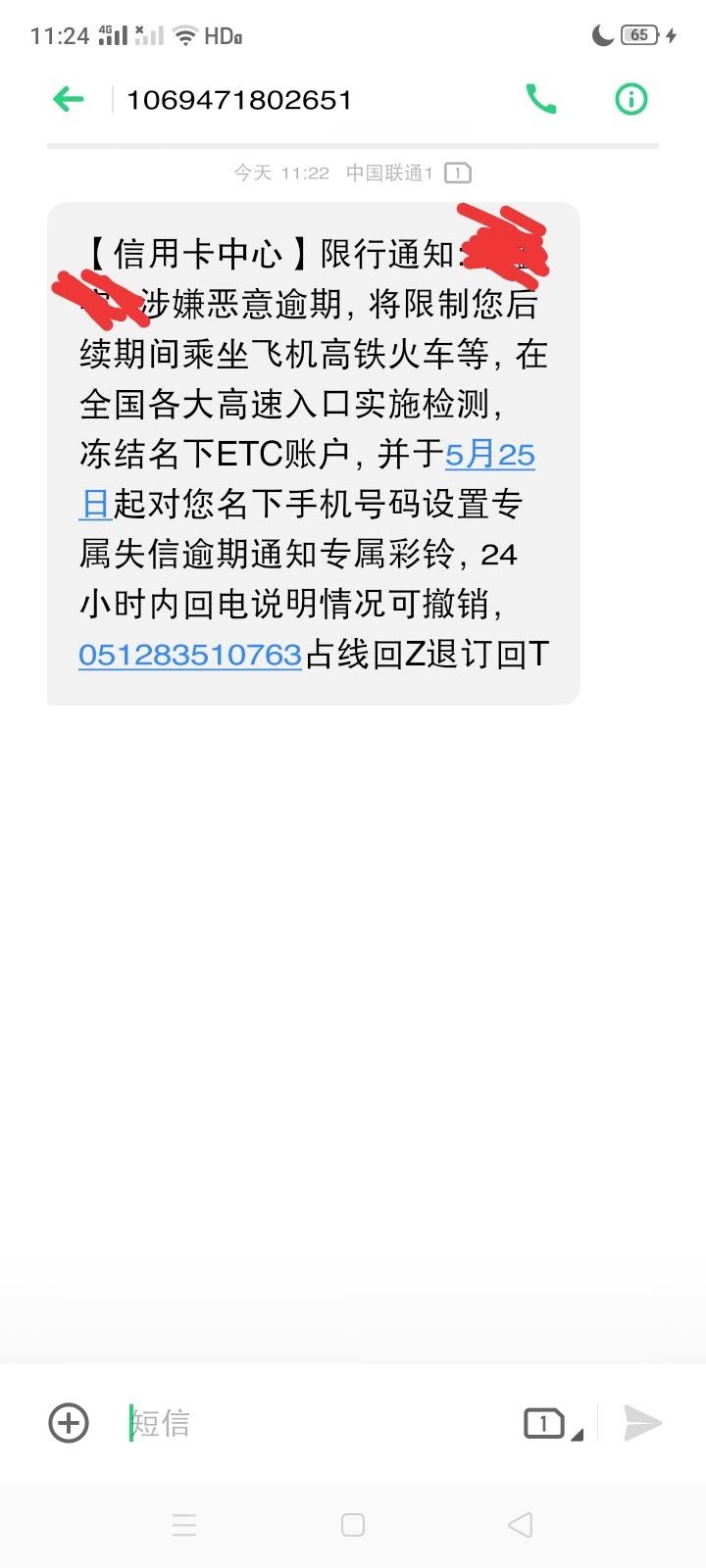Go to home via system square button

353,1525
